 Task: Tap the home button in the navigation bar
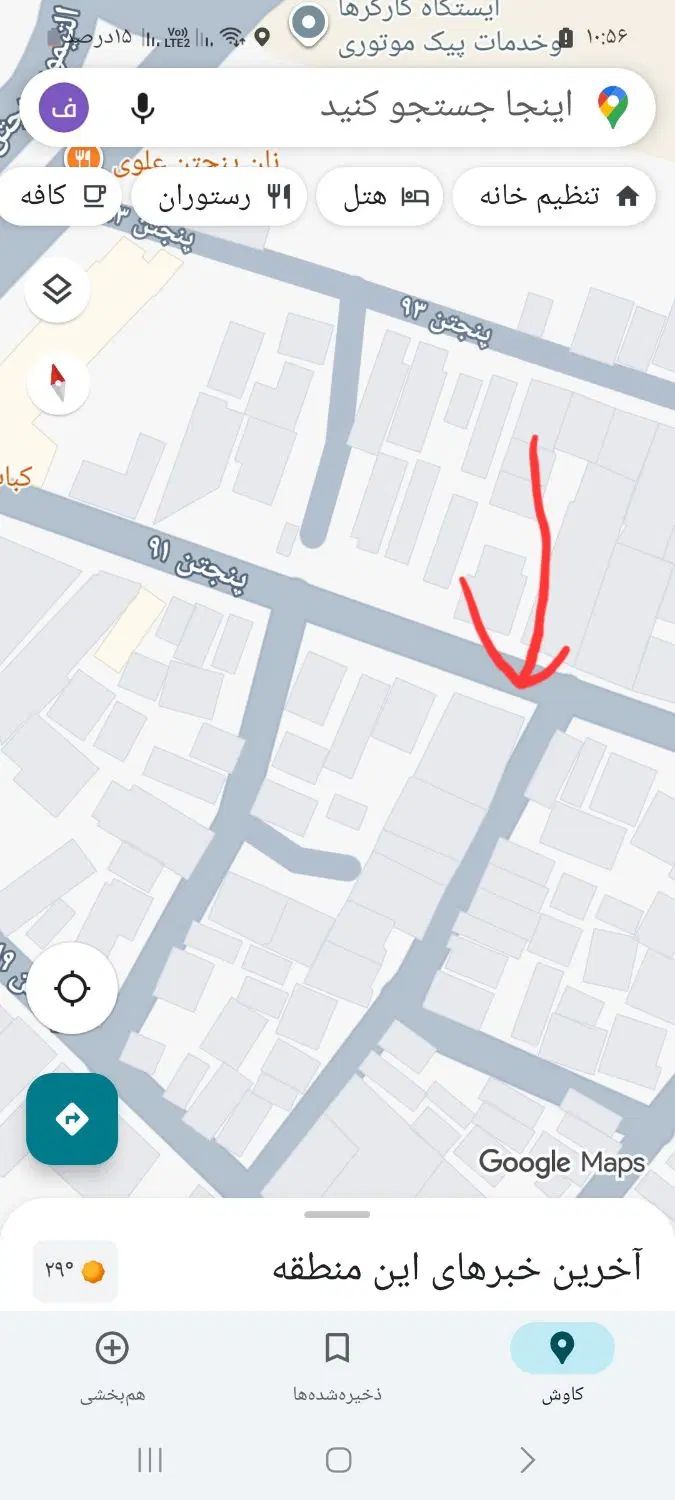[x=338, y=1460]
